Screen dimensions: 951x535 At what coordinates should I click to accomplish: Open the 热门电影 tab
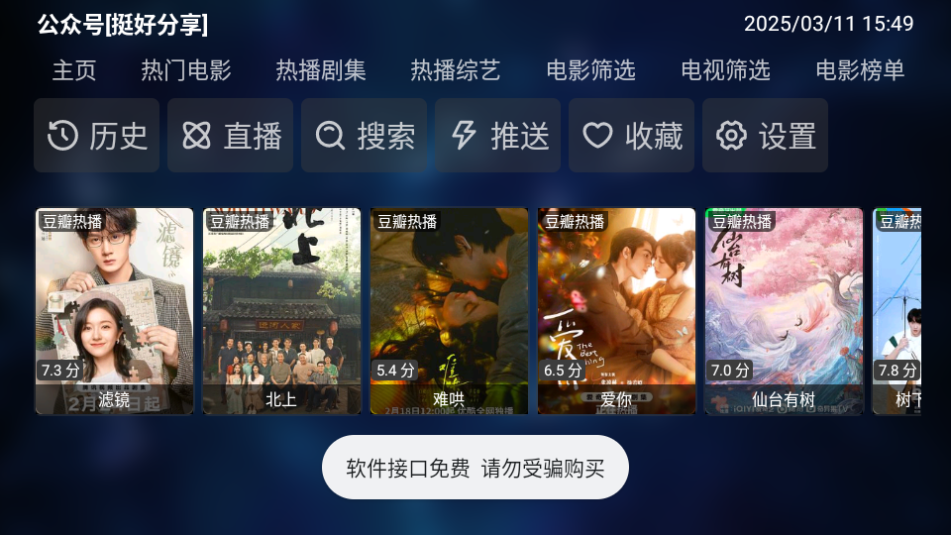(186, 70)
